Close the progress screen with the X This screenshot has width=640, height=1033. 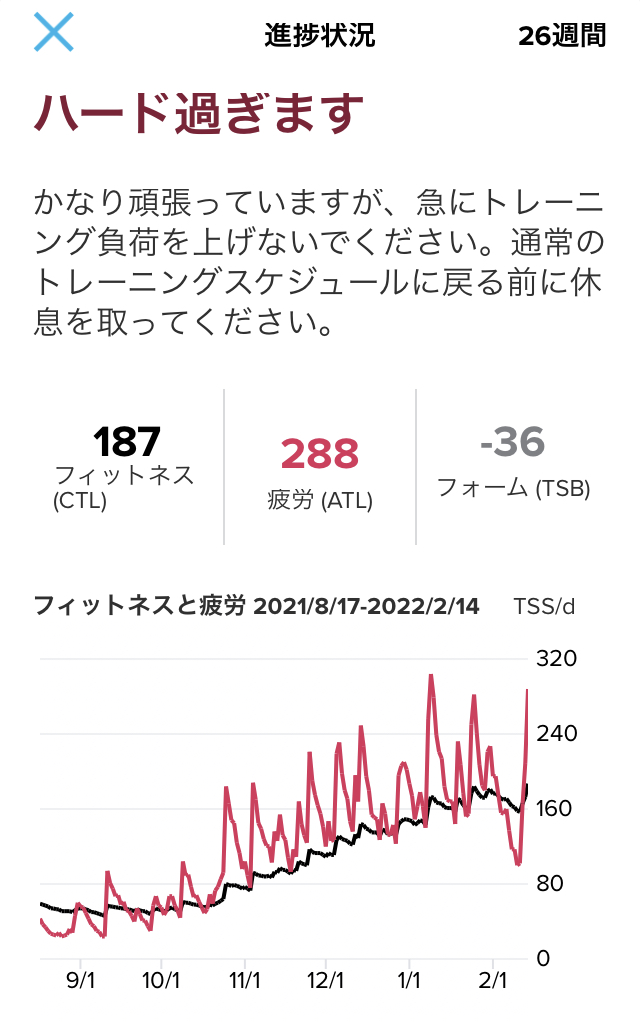pyautogui.click(x=53, y=33)
